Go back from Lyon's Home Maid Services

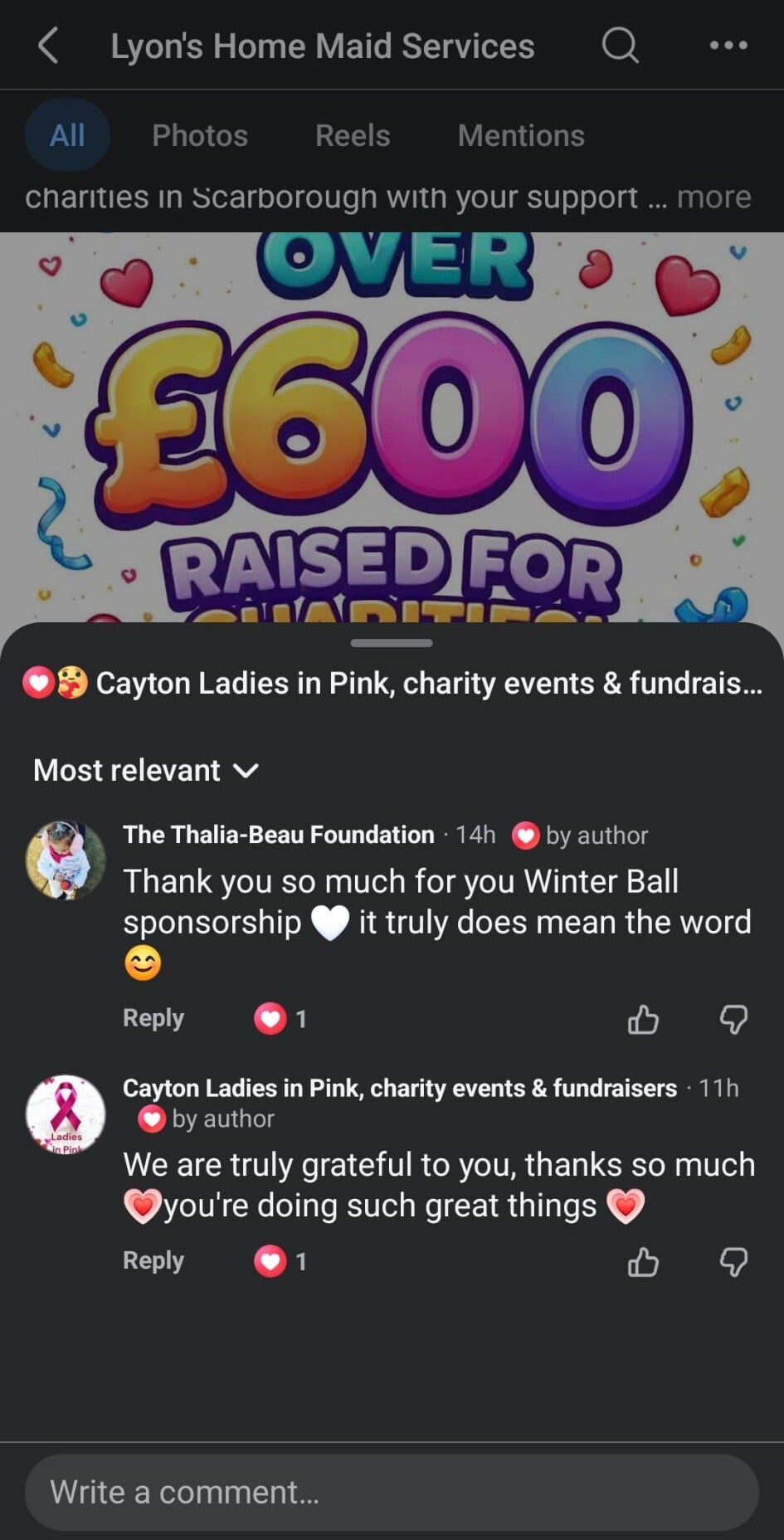click(x=48, y=46)
